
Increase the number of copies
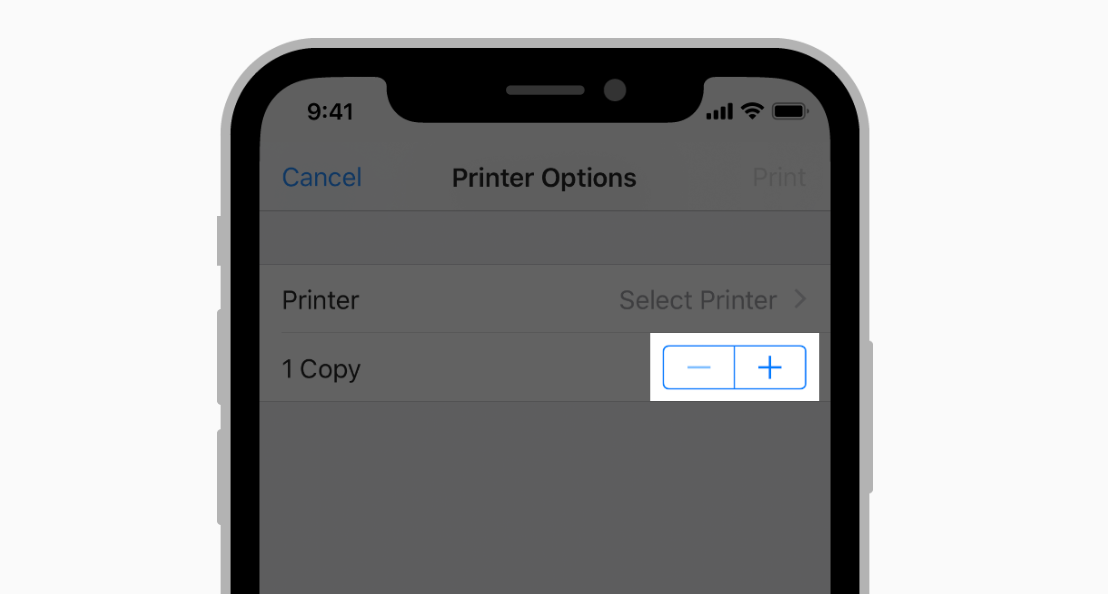point(770,368)
